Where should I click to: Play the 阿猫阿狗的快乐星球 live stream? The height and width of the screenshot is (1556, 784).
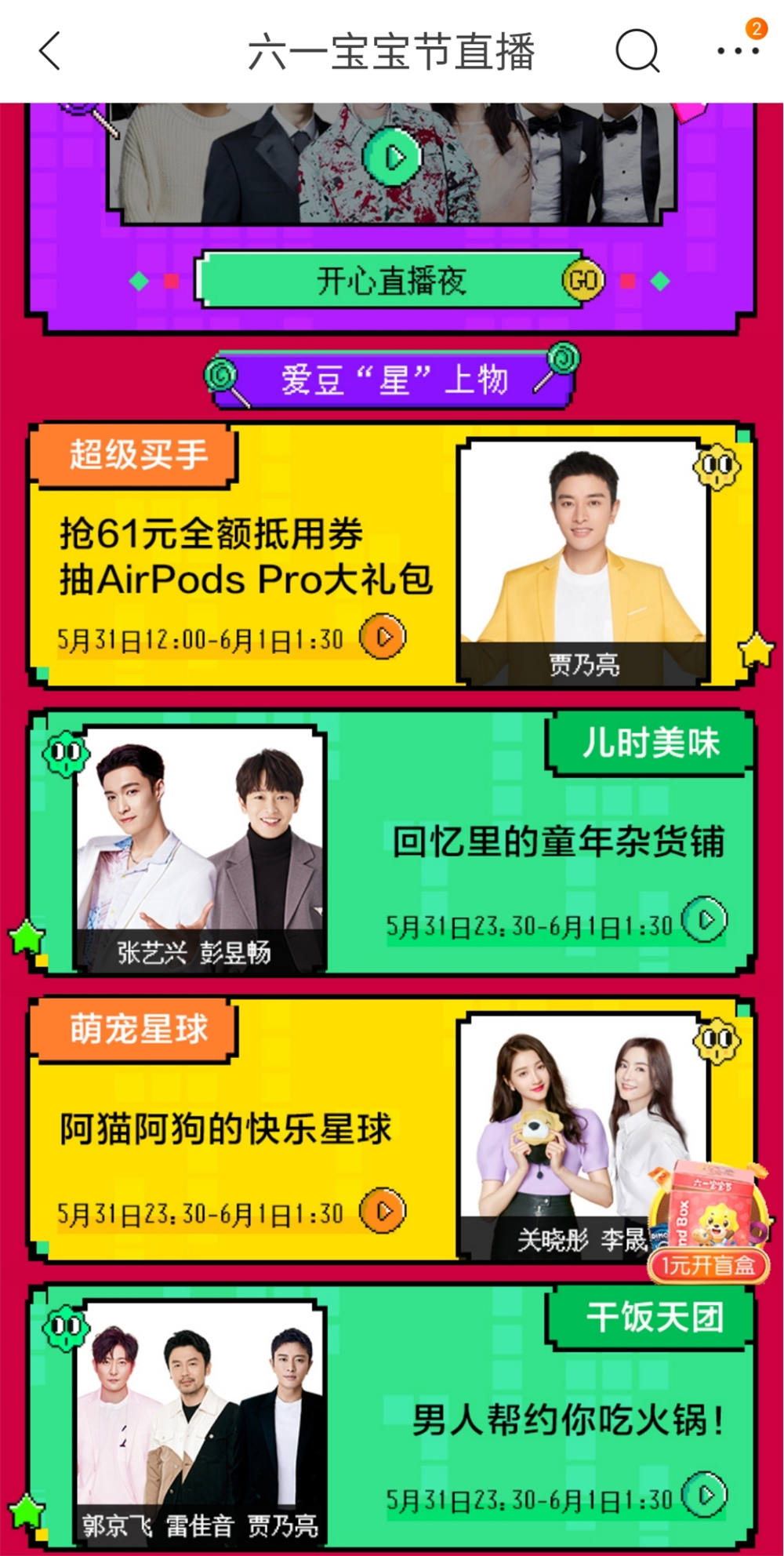pyautogui.click(x=383, y=1211)
